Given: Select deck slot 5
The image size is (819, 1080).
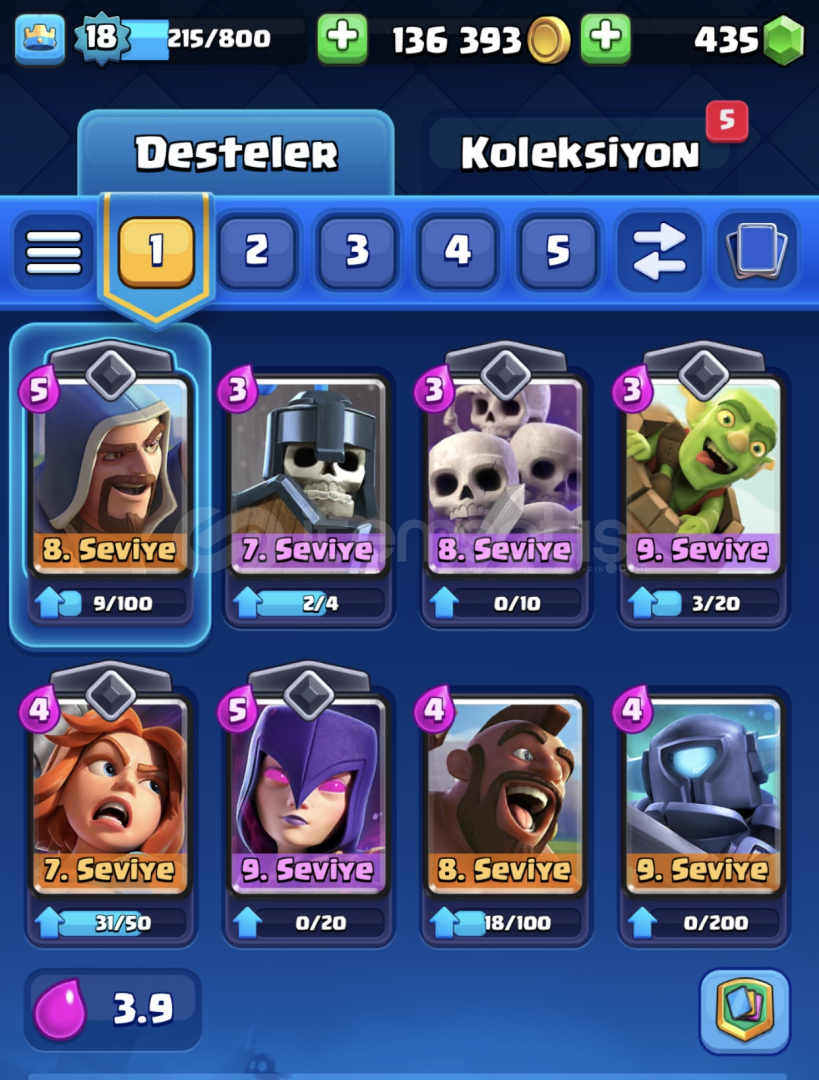Looking at the screenshot, I should coord(557,252).
